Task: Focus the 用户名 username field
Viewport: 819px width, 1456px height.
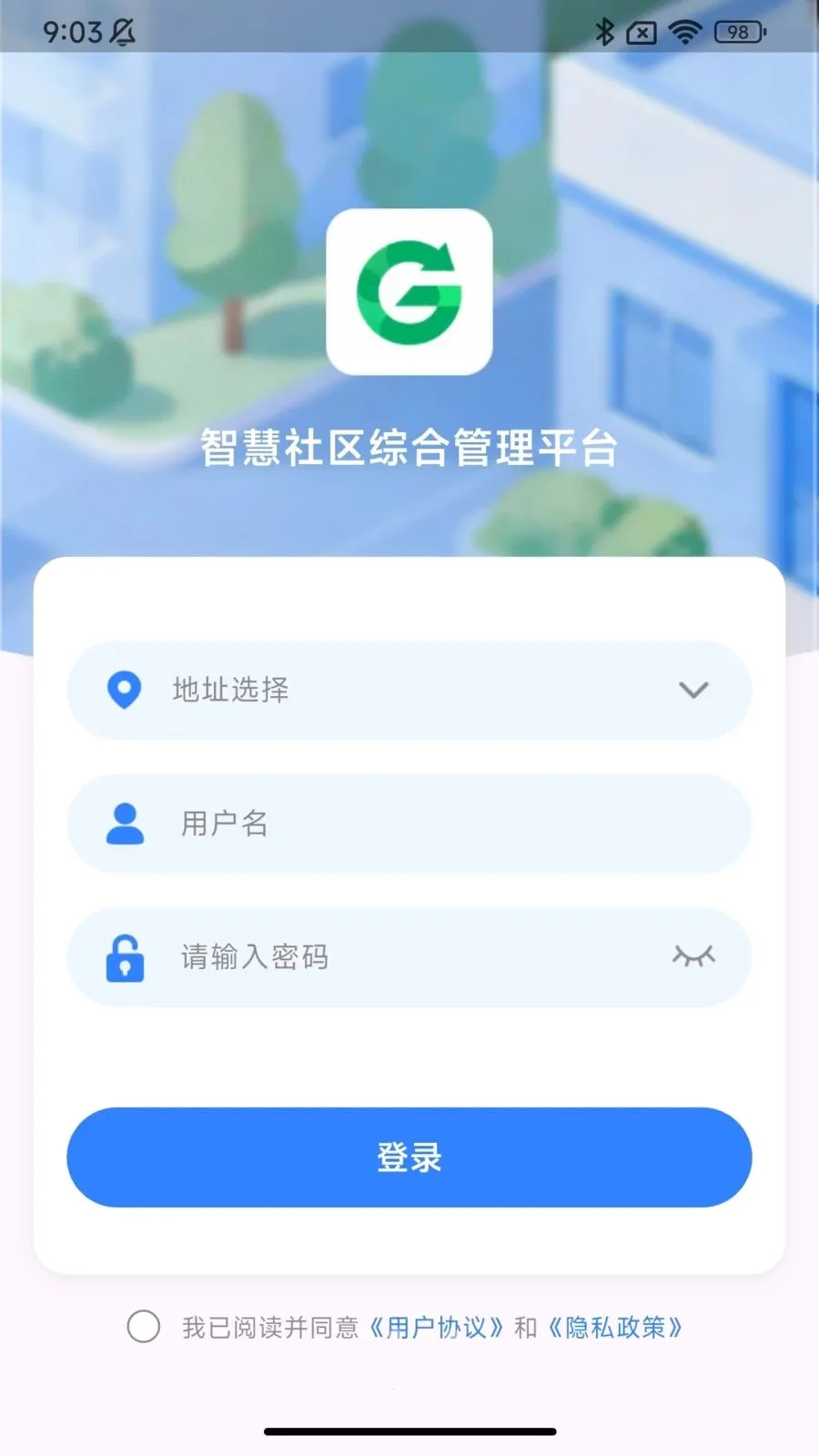Action: click(x=409, y=824)
